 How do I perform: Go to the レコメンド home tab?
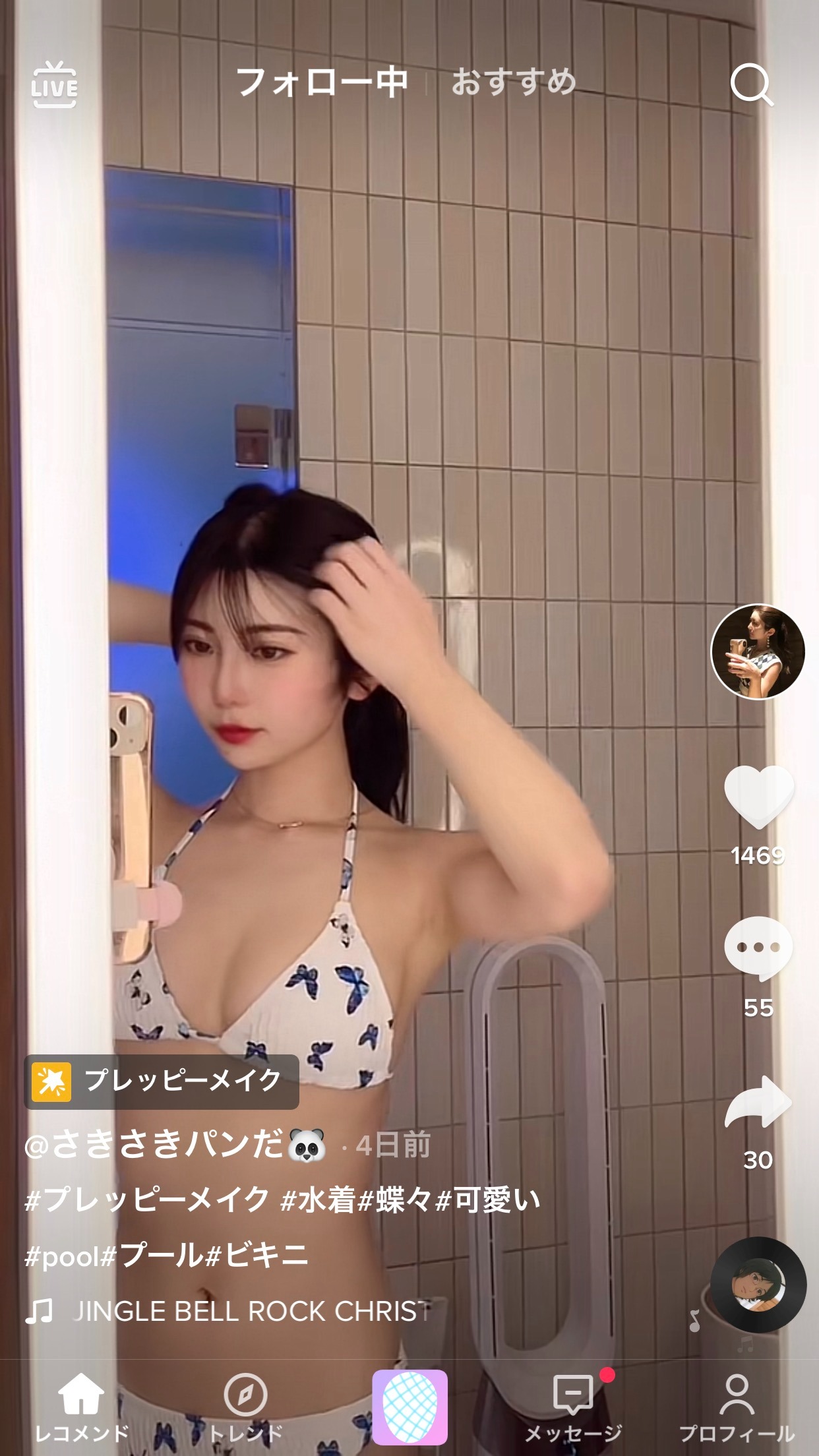tap(81, 1403)
